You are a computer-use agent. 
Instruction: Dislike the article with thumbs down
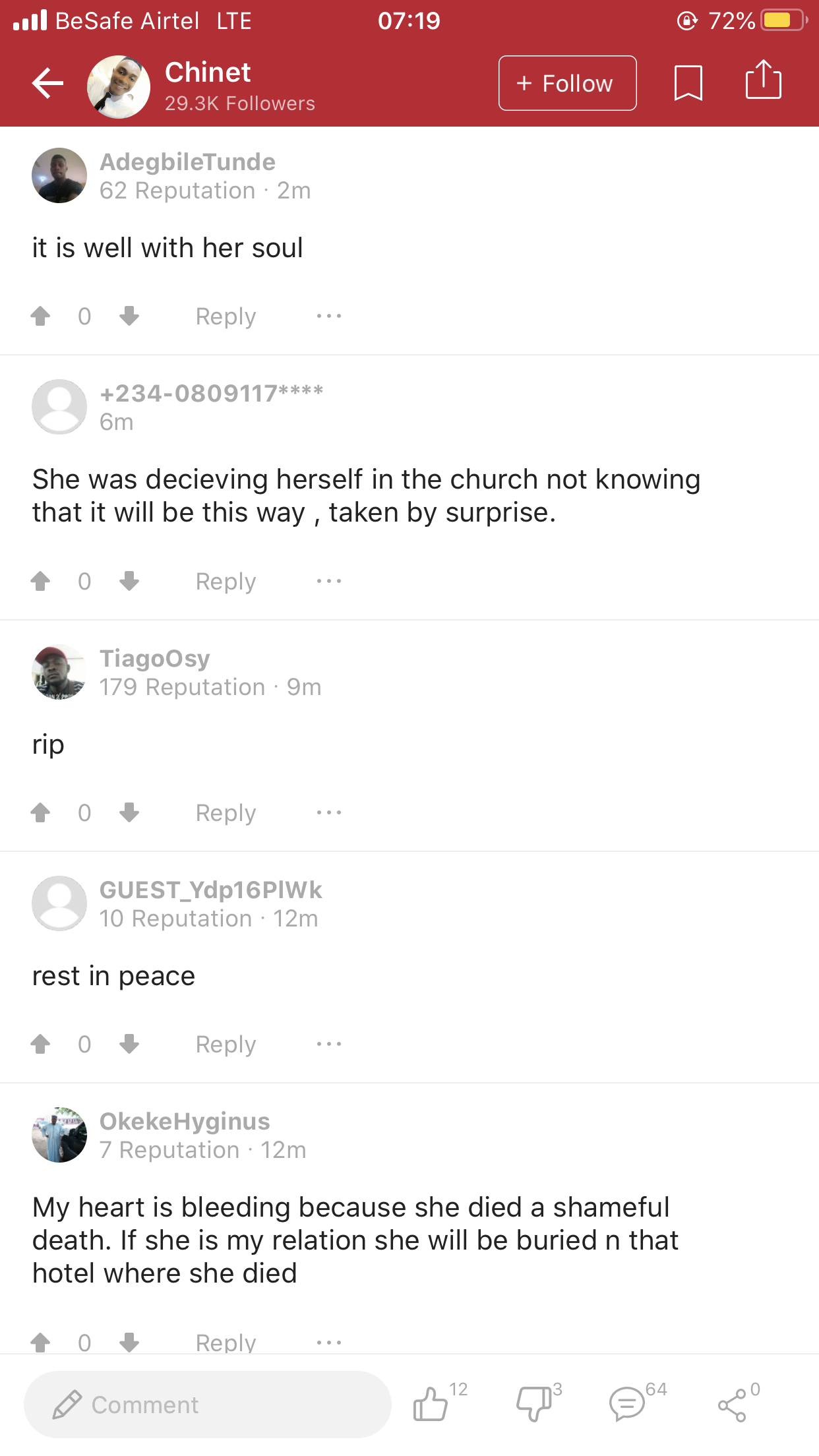click(534, 1404)
